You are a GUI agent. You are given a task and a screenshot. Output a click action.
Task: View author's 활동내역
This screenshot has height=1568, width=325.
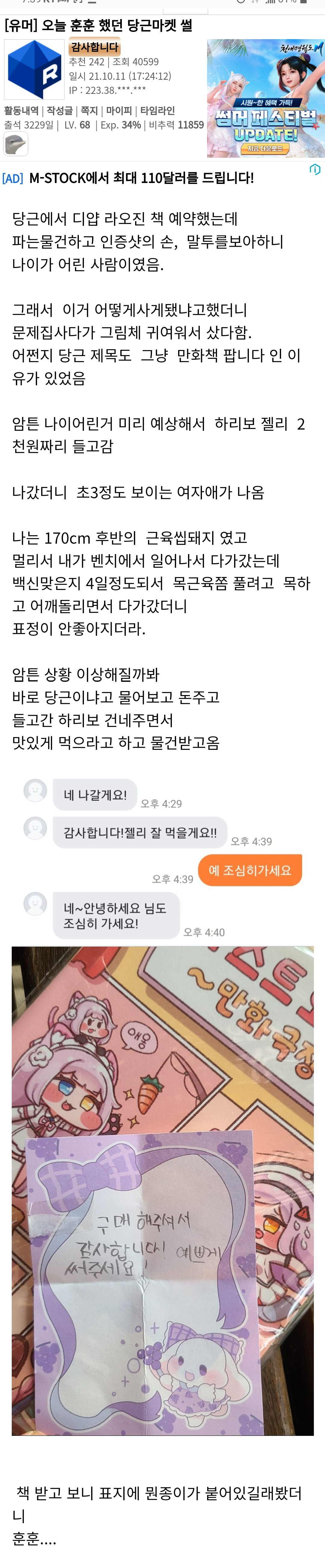(21, 111)
